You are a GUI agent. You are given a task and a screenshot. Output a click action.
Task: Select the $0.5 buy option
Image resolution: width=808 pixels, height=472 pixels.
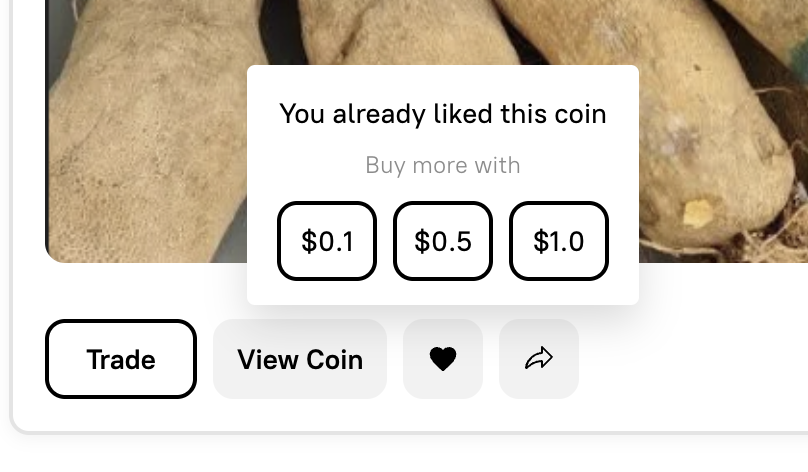[443, 241]
